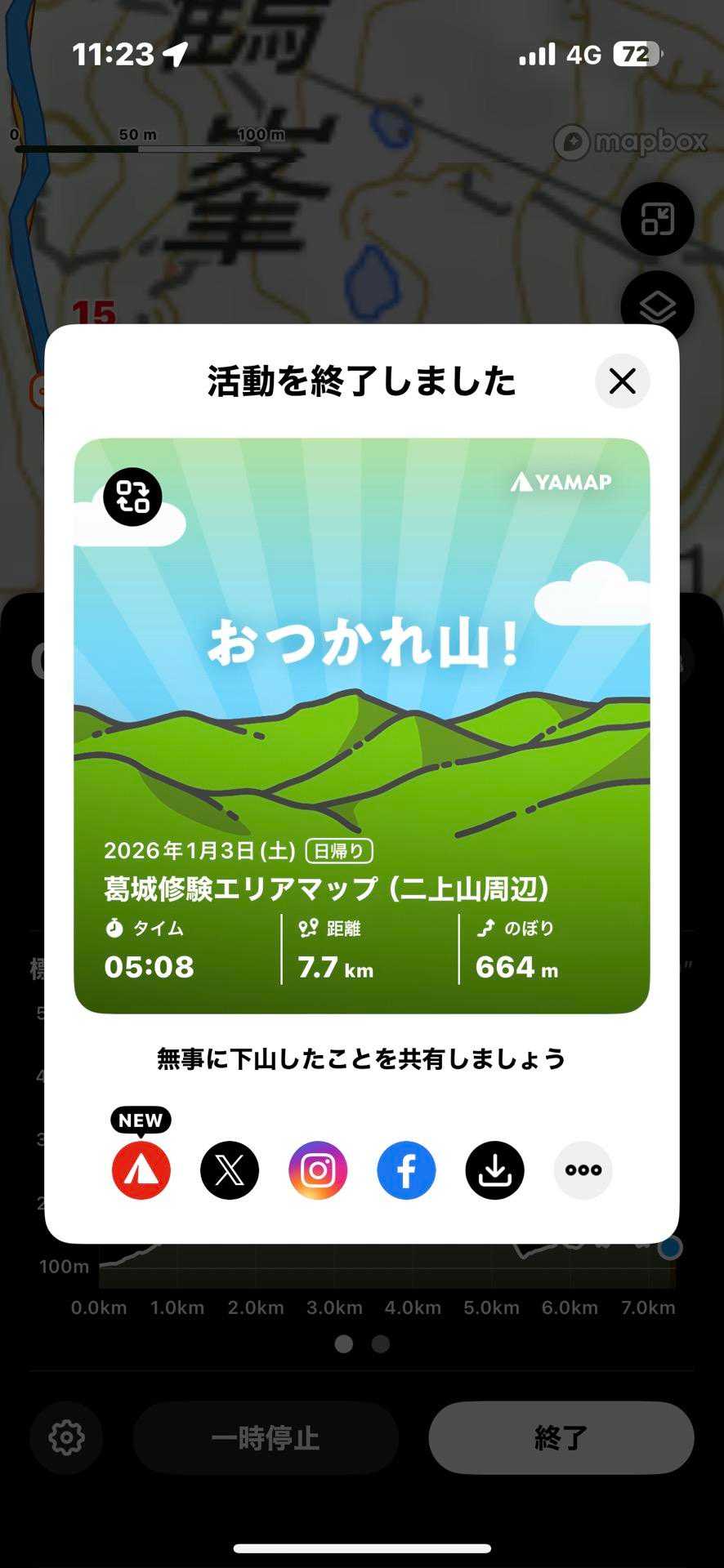Share the activity on X
724x1568 pixels.
(230, 1170)
